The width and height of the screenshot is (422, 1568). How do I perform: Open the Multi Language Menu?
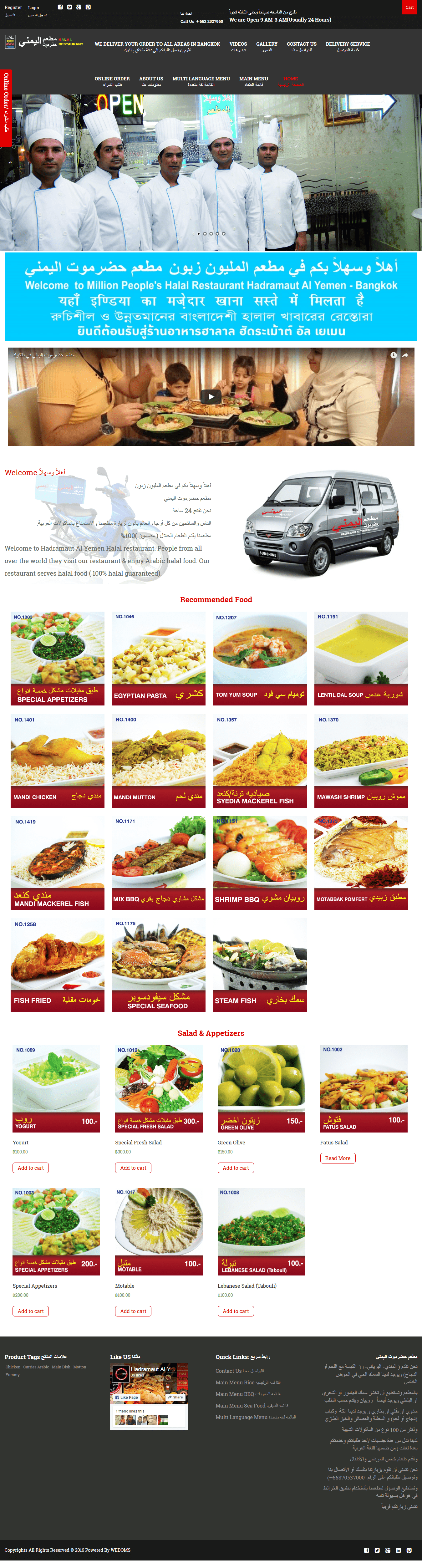tap(201, 81)
